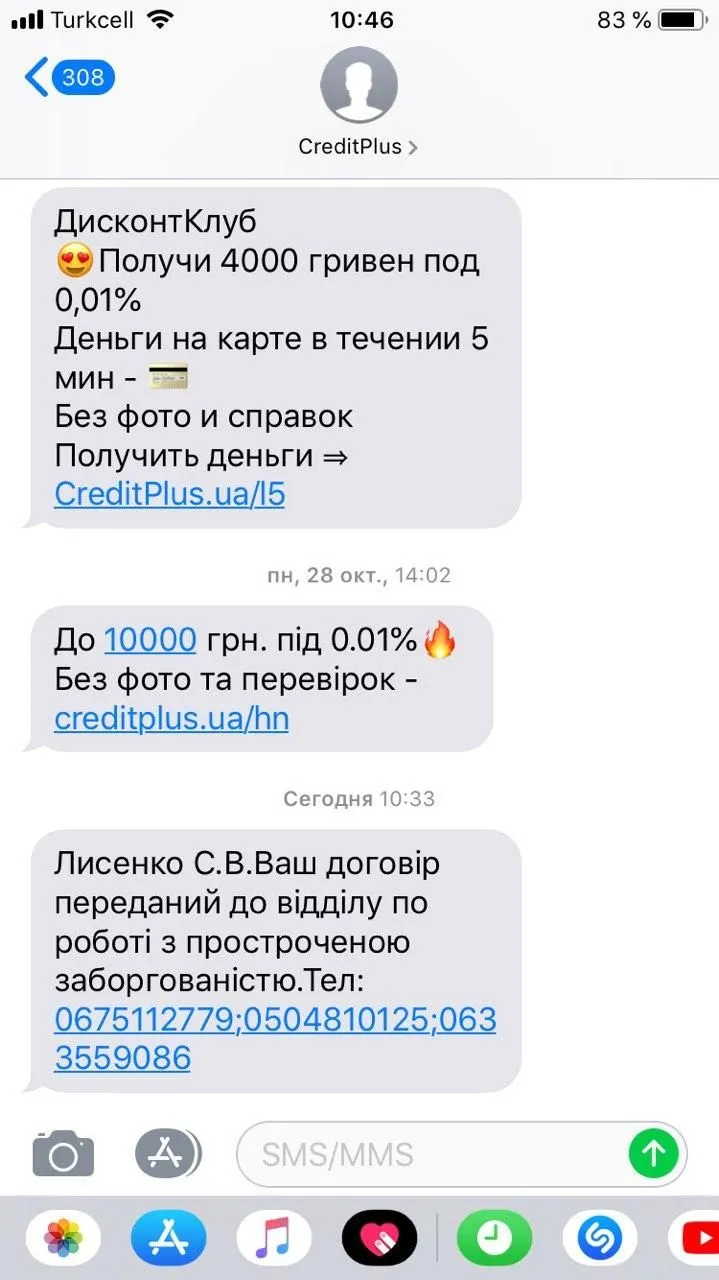This screenshot has width=719, height=1280.
Task: Call the phone number 0675112779
Action: [140, 1020]
